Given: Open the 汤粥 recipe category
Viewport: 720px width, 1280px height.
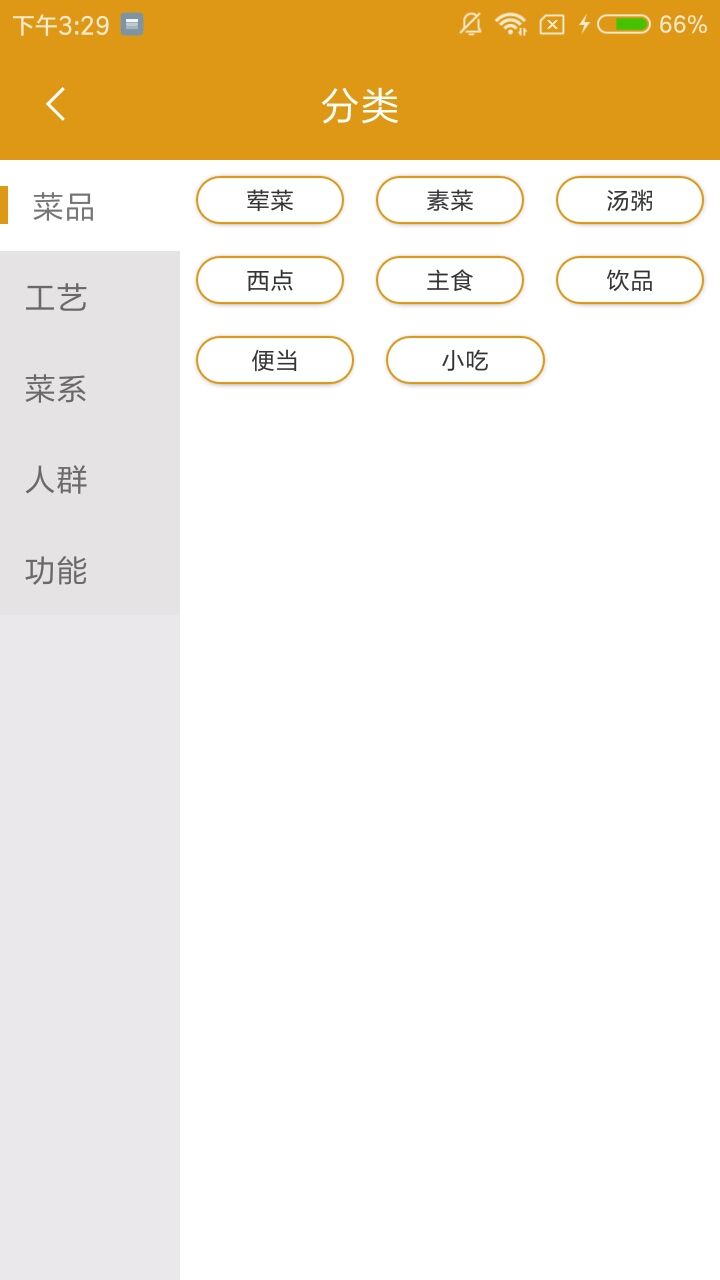Looking at the screenshot, I should [x=630, y=200].
